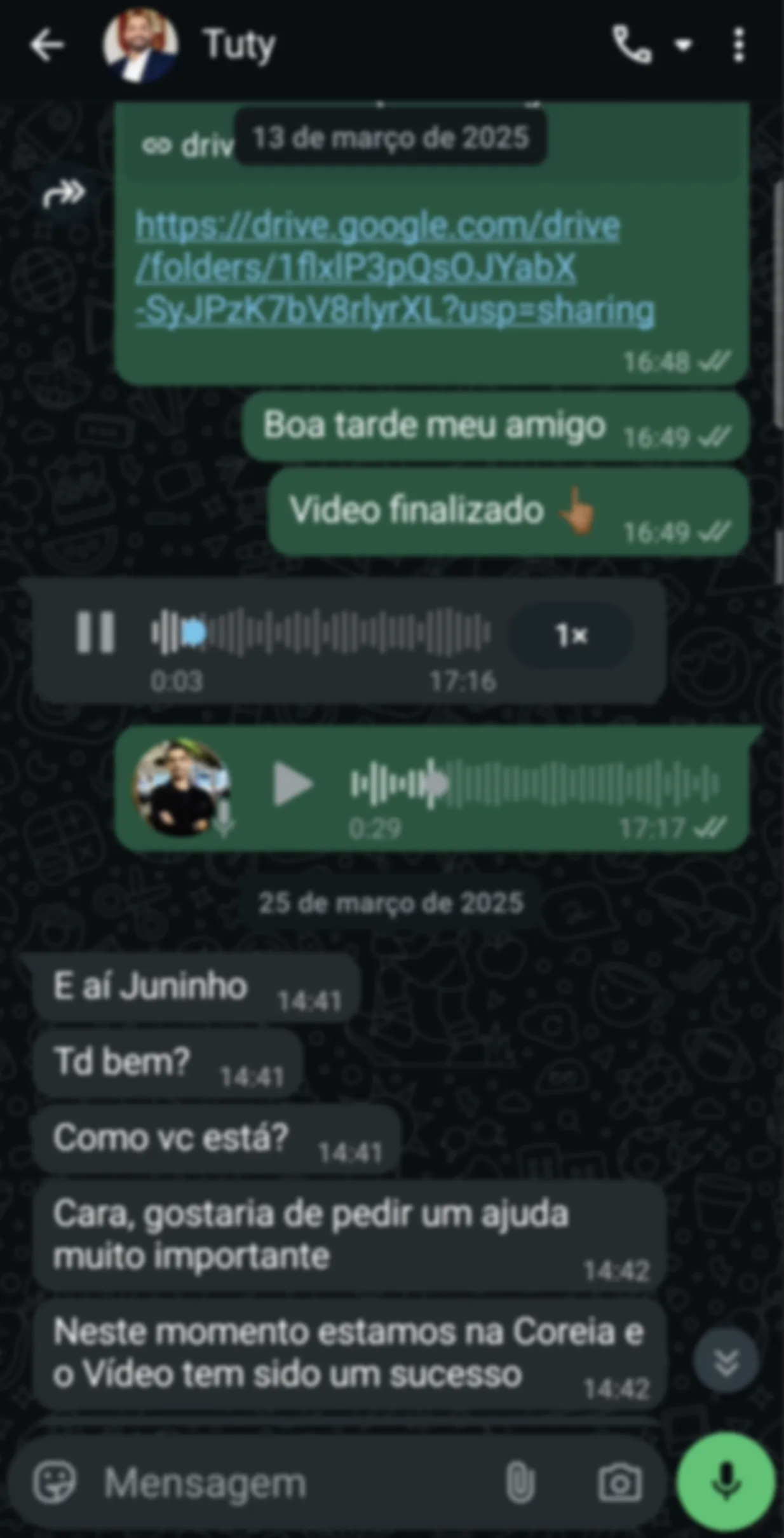Open the three-dot overflow menu

[738, 46]
